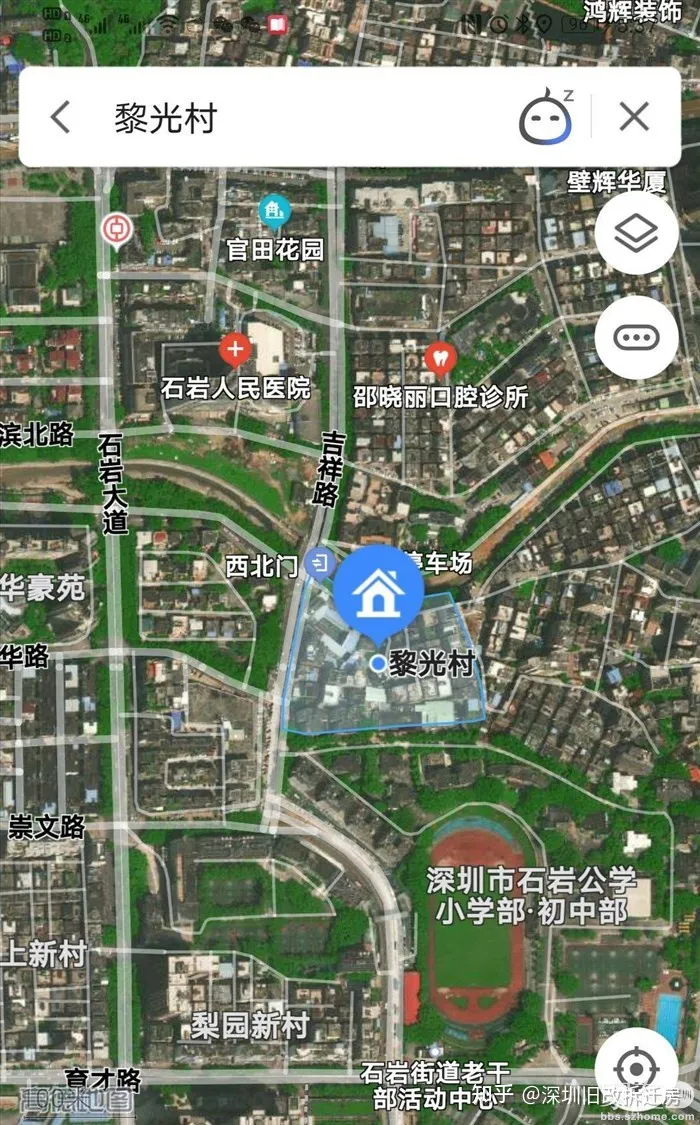Open the three-dot more options button
The image size is (700, 1125).
tap(636, 337)
